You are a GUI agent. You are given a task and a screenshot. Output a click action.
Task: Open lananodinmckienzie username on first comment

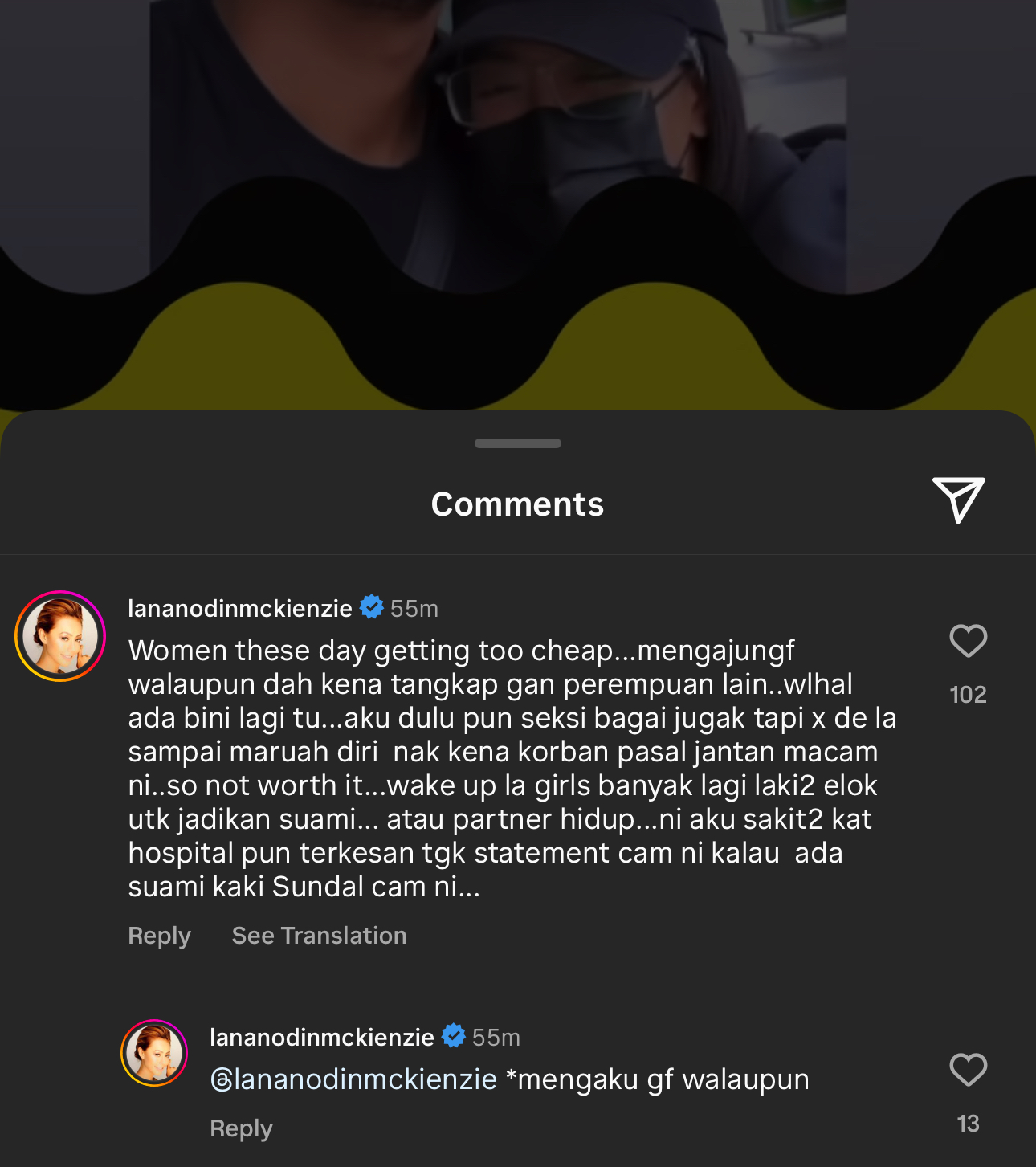tap(239, 609)
